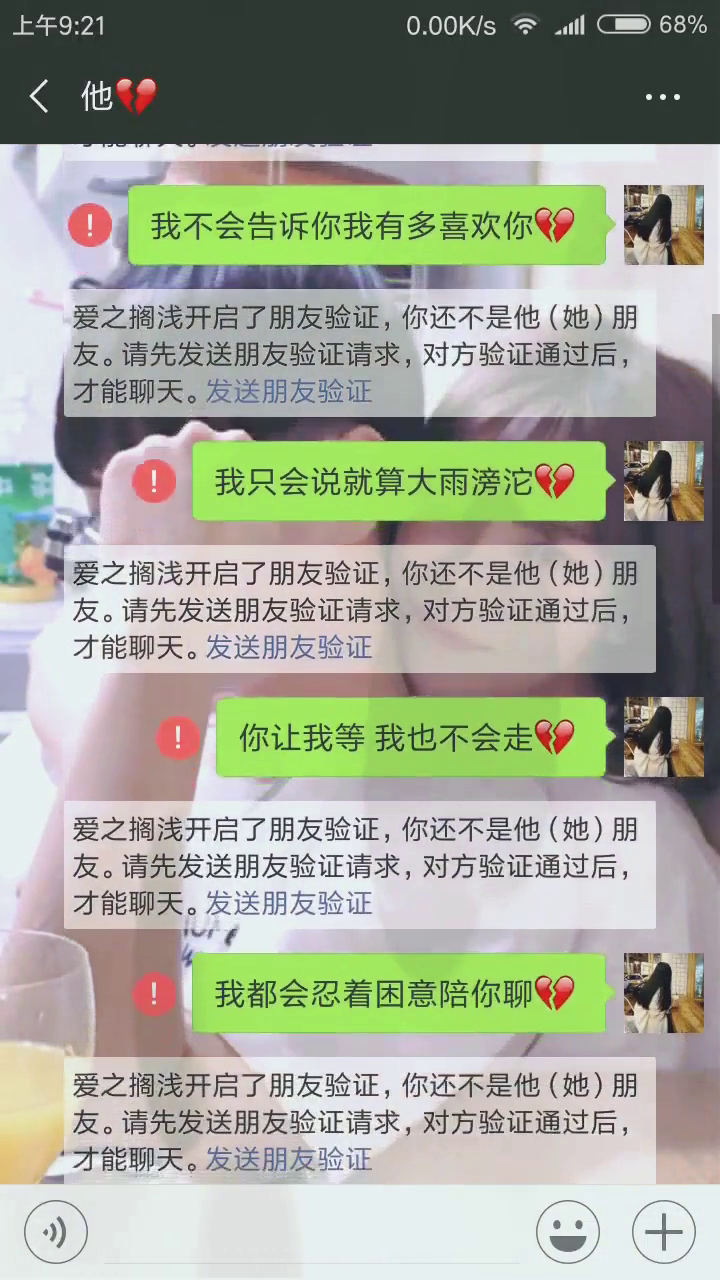Open avatar beside 我不会告诉你我有多喜欢你
This screenshot has height=1280, width=720.
click(663, 225)
